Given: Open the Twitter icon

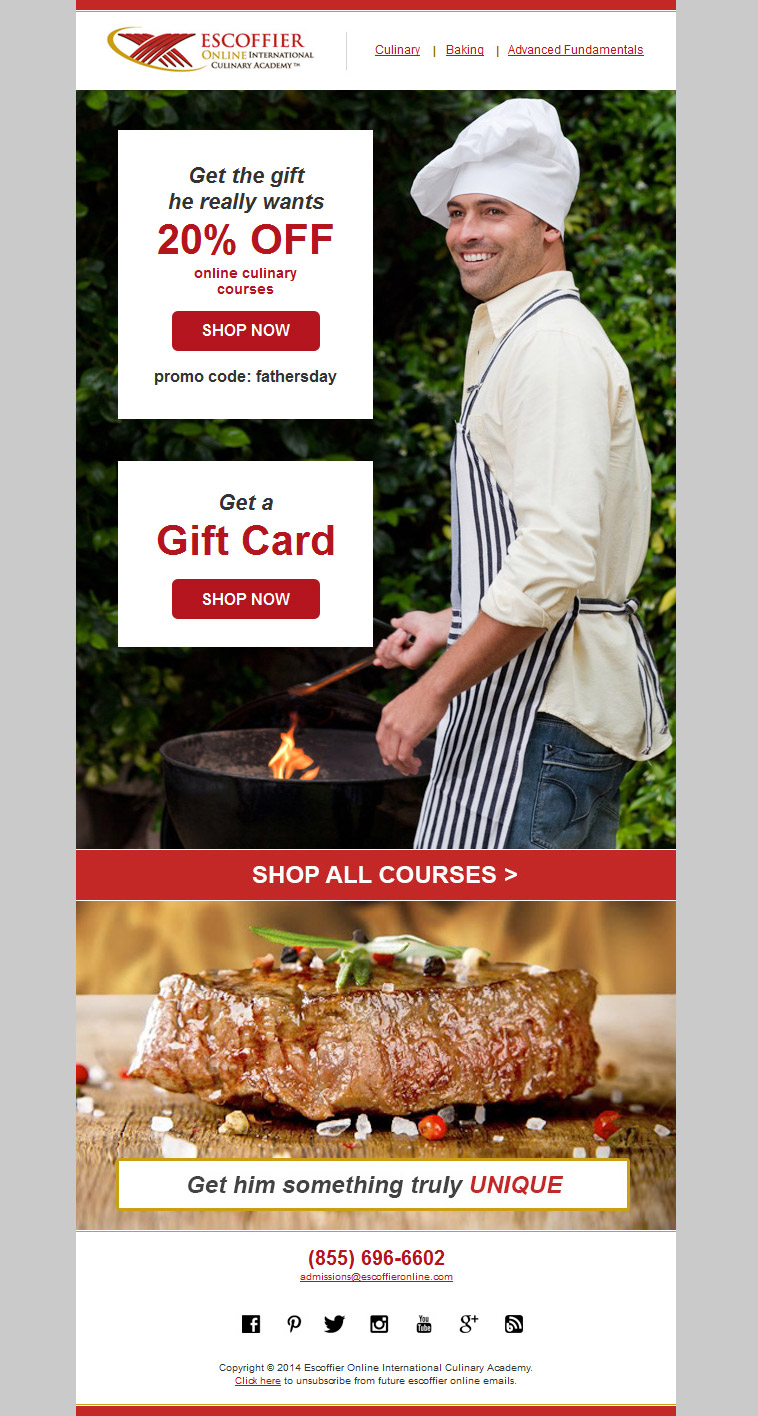Looking at the screenshot, I should (334, 1324).
